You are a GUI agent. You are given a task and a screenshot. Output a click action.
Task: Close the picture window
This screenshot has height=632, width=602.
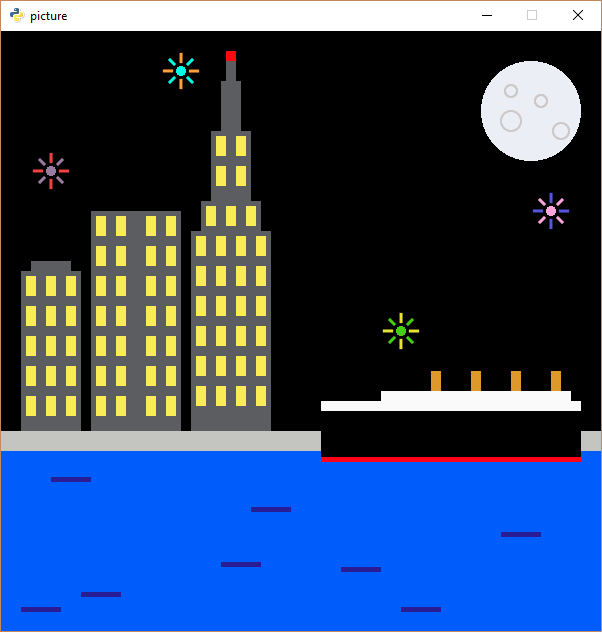point(577,15)
